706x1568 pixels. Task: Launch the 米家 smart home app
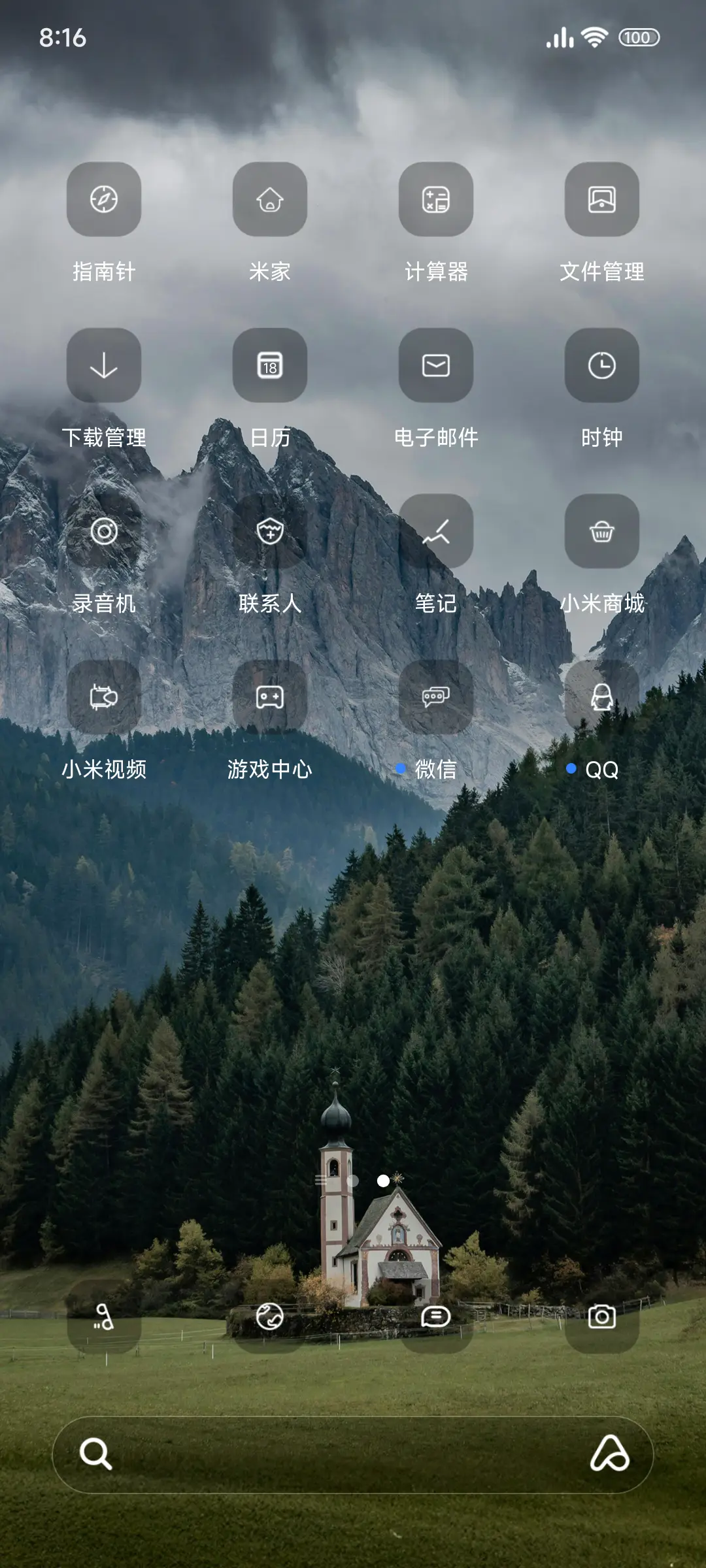point(270,201)
